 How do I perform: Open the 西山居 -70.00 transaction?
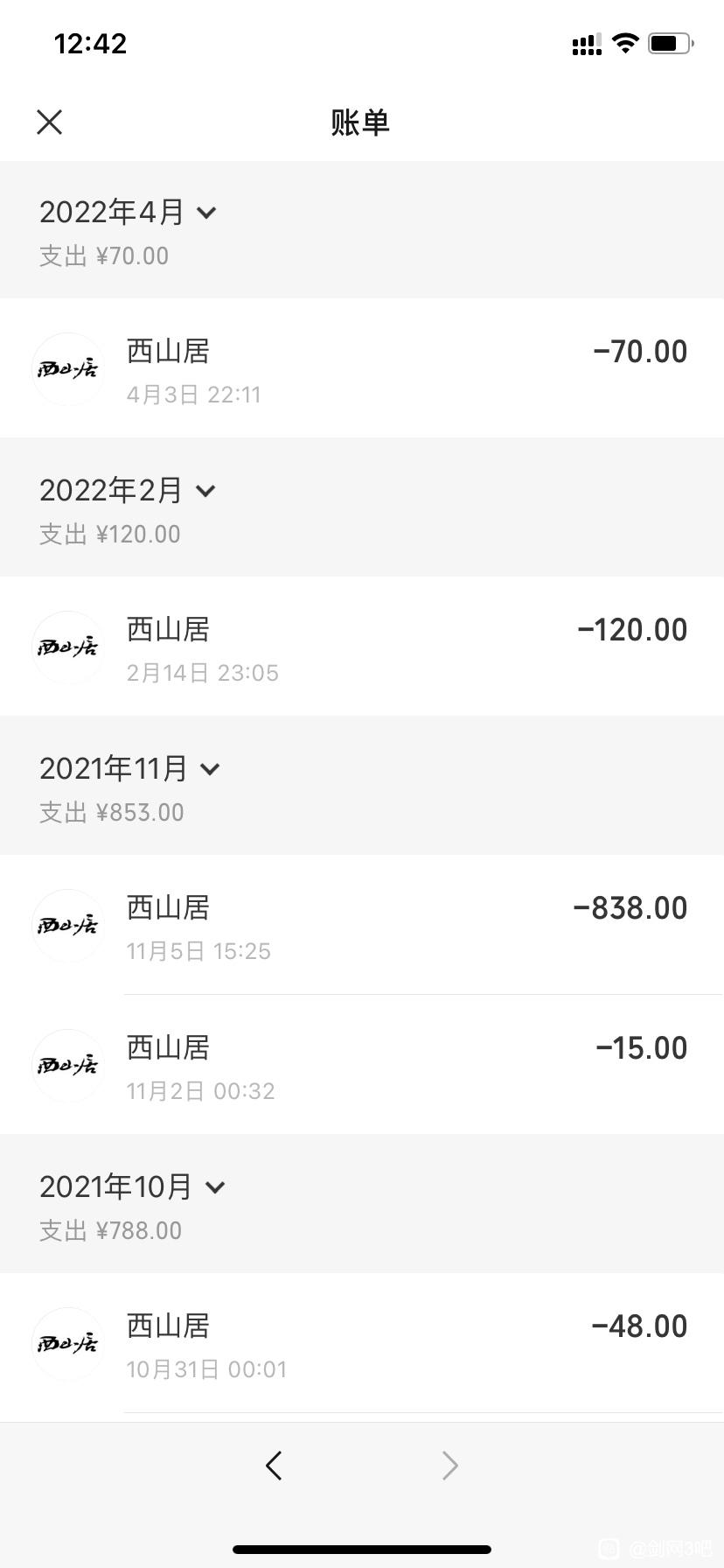click(362, 368)
